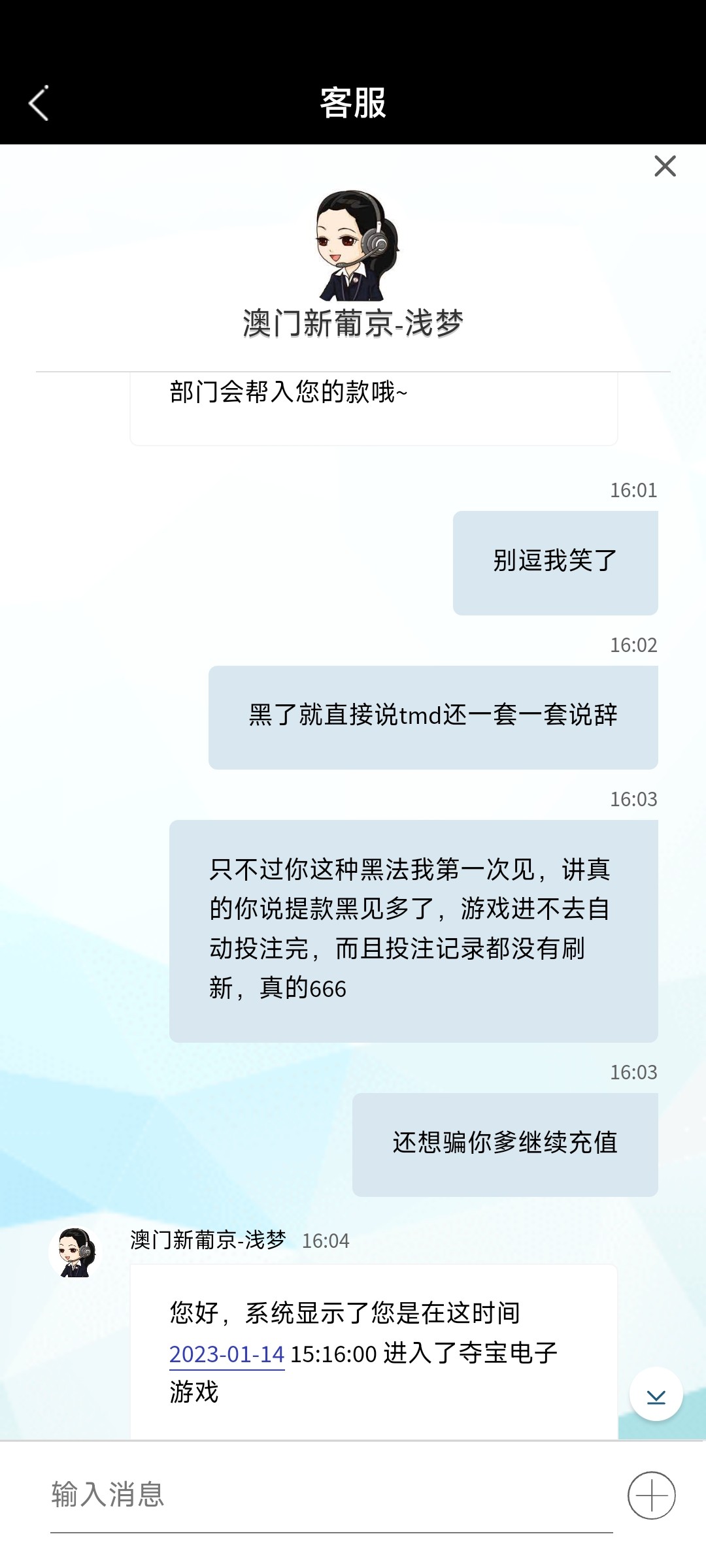706x1568 pixels.
Task: Open the plus attachment menu
Action: [x=652, y=1495]
